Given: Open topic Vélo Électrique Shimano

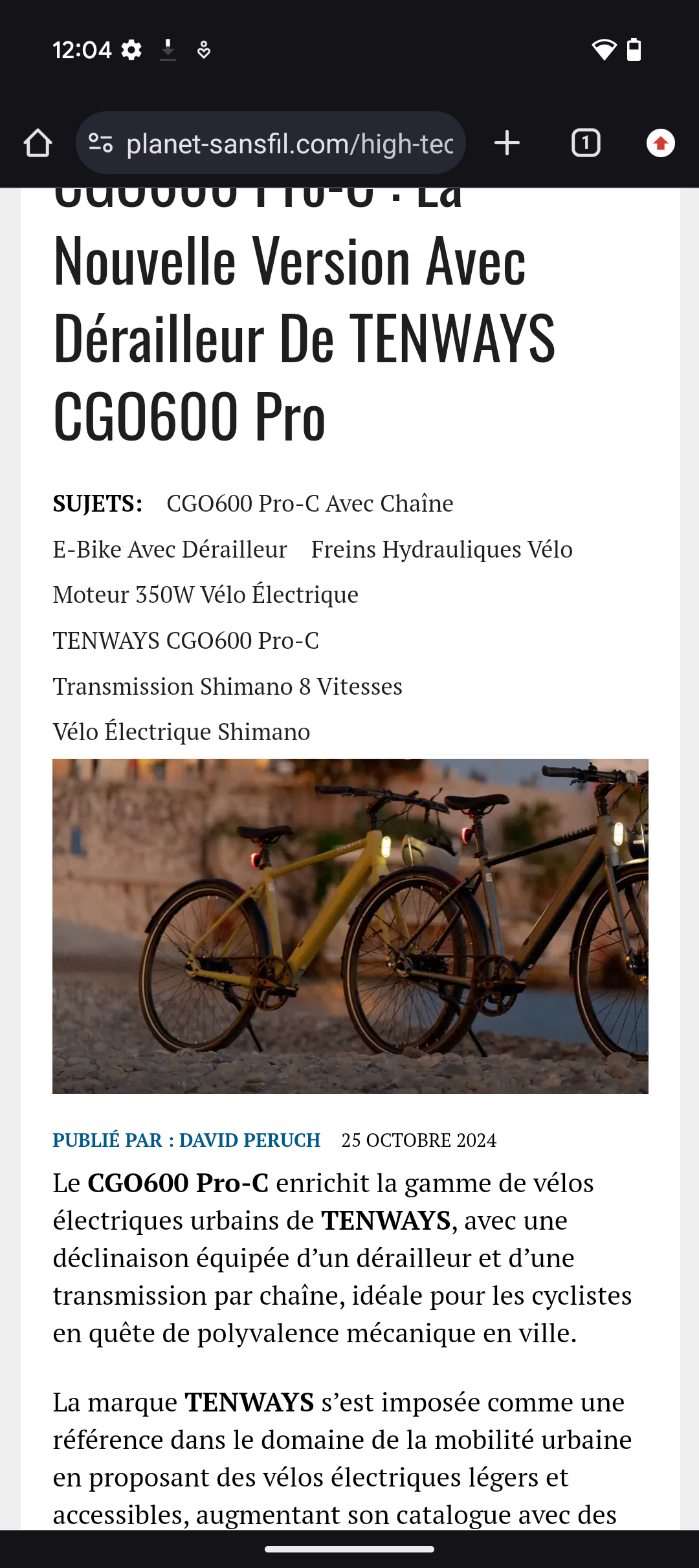Looking at the screenshot, I should [181, 732].
